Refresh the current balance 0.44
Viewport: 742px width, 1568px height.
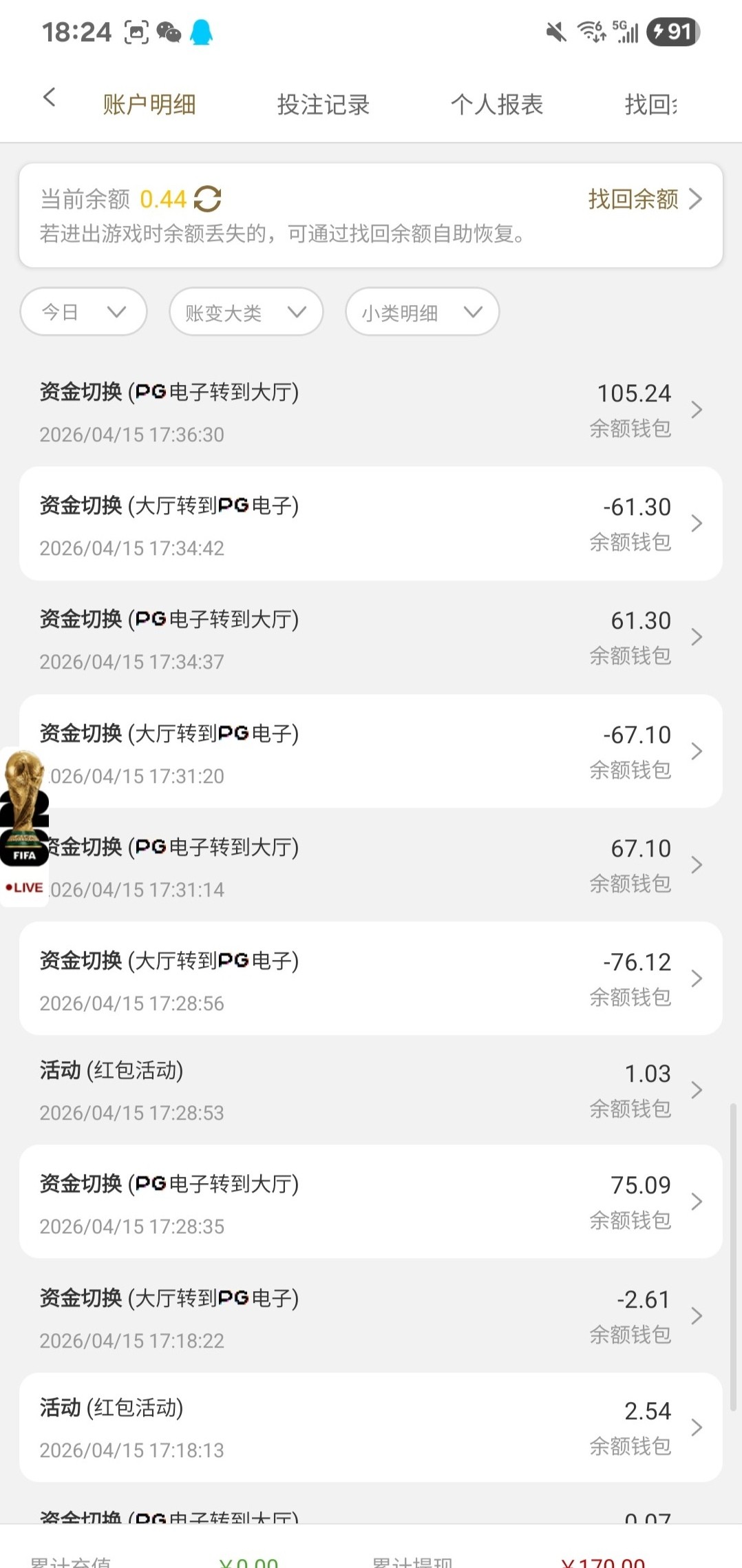pos(207,200)
